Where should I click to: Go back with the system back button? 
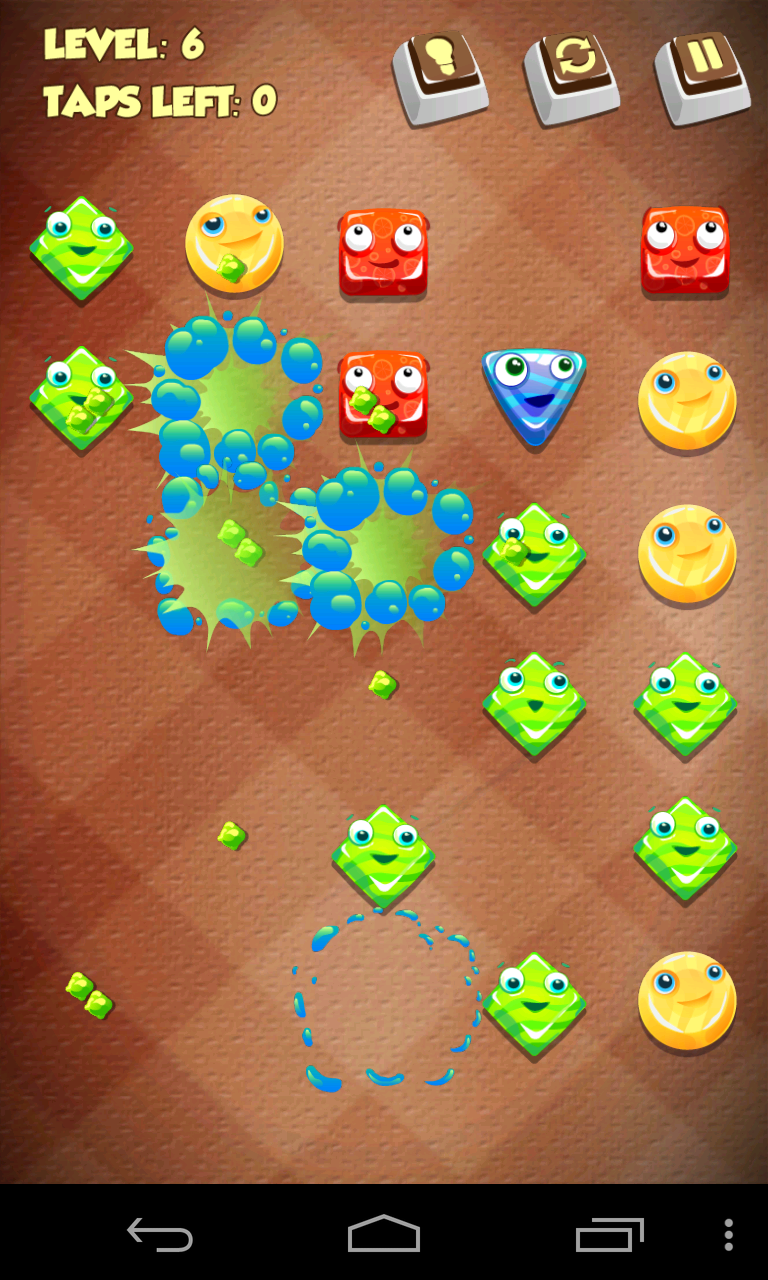pos(160,1234)
